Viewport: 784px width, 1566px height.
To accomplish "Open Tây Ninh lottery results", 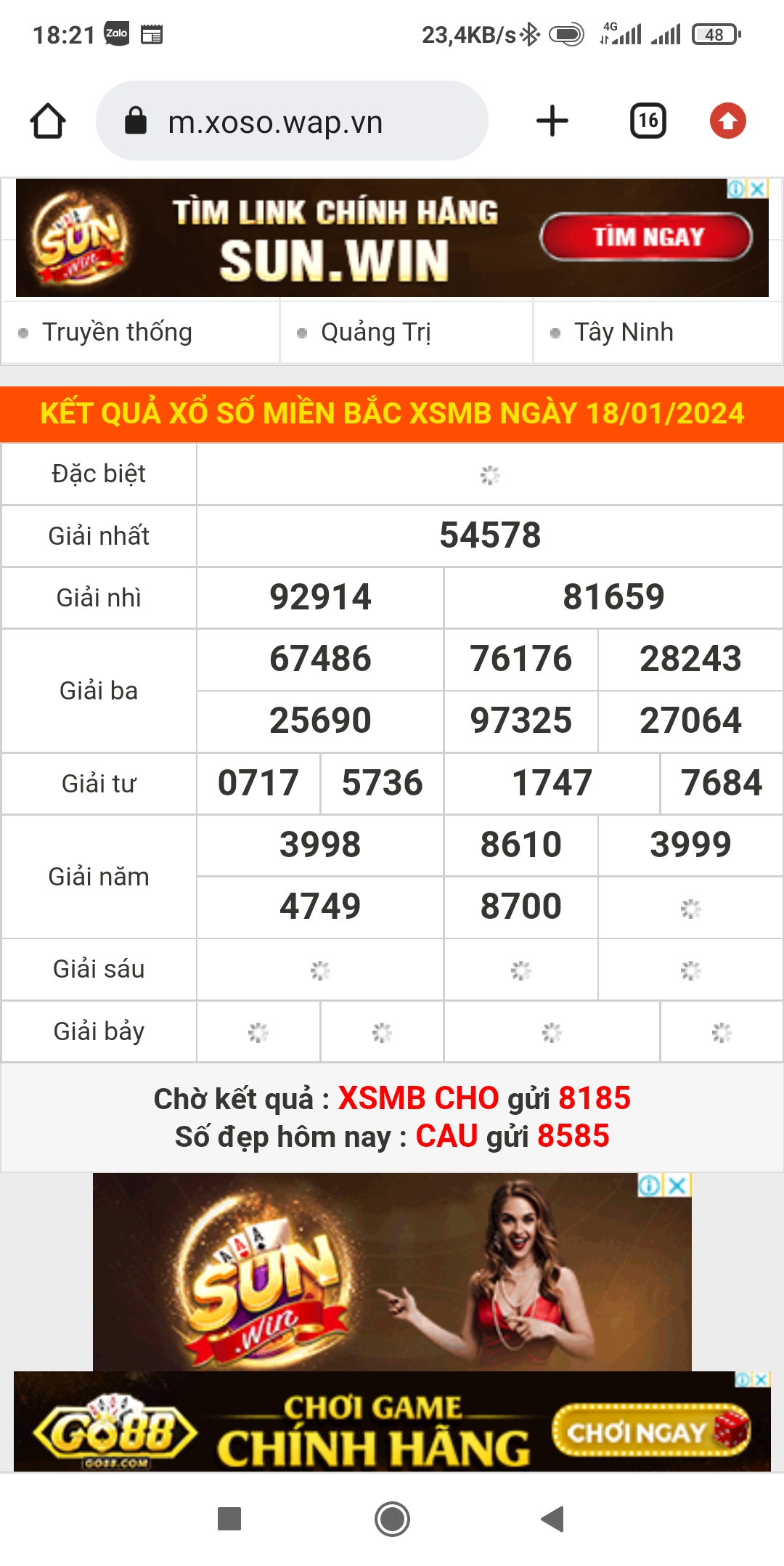I will point(623,333).
